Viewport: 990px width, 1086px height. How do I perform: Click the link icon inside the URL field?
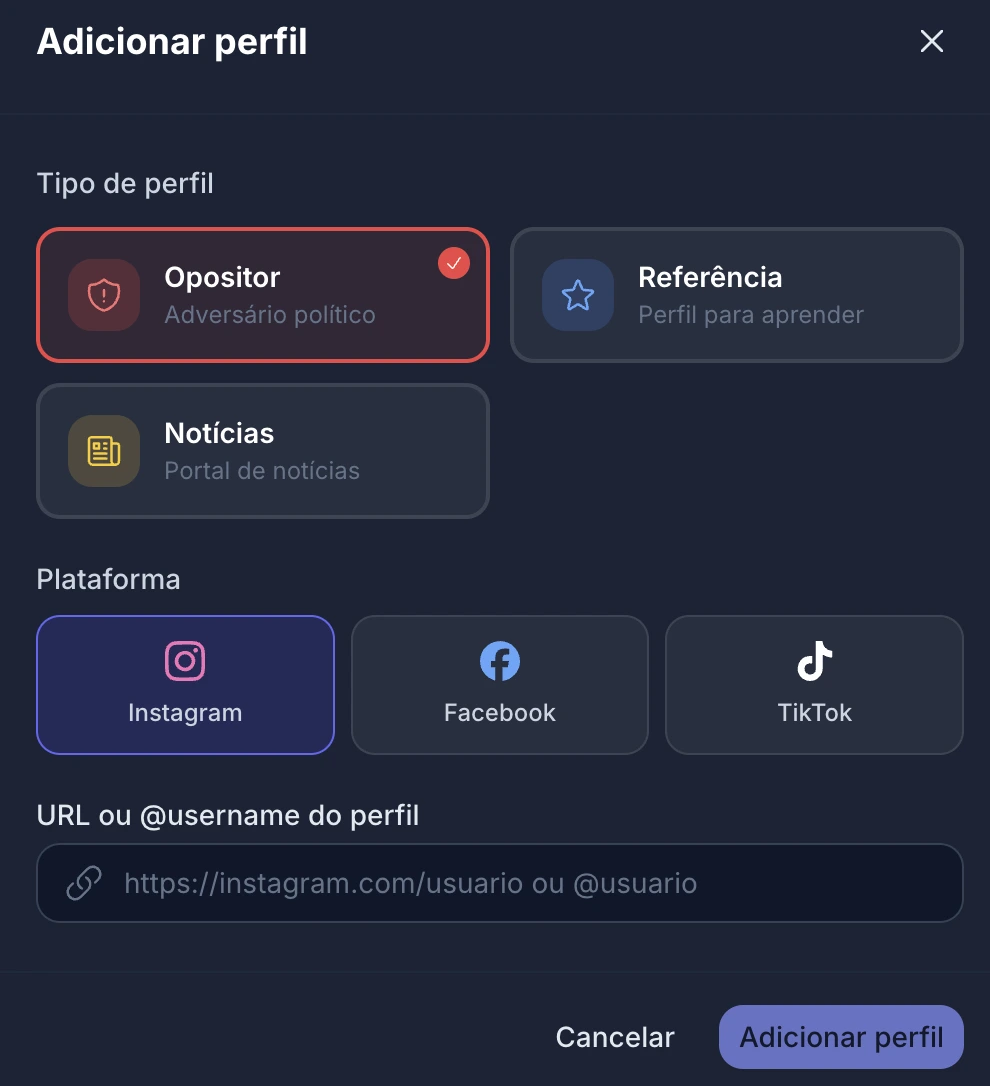click(83, 883)
